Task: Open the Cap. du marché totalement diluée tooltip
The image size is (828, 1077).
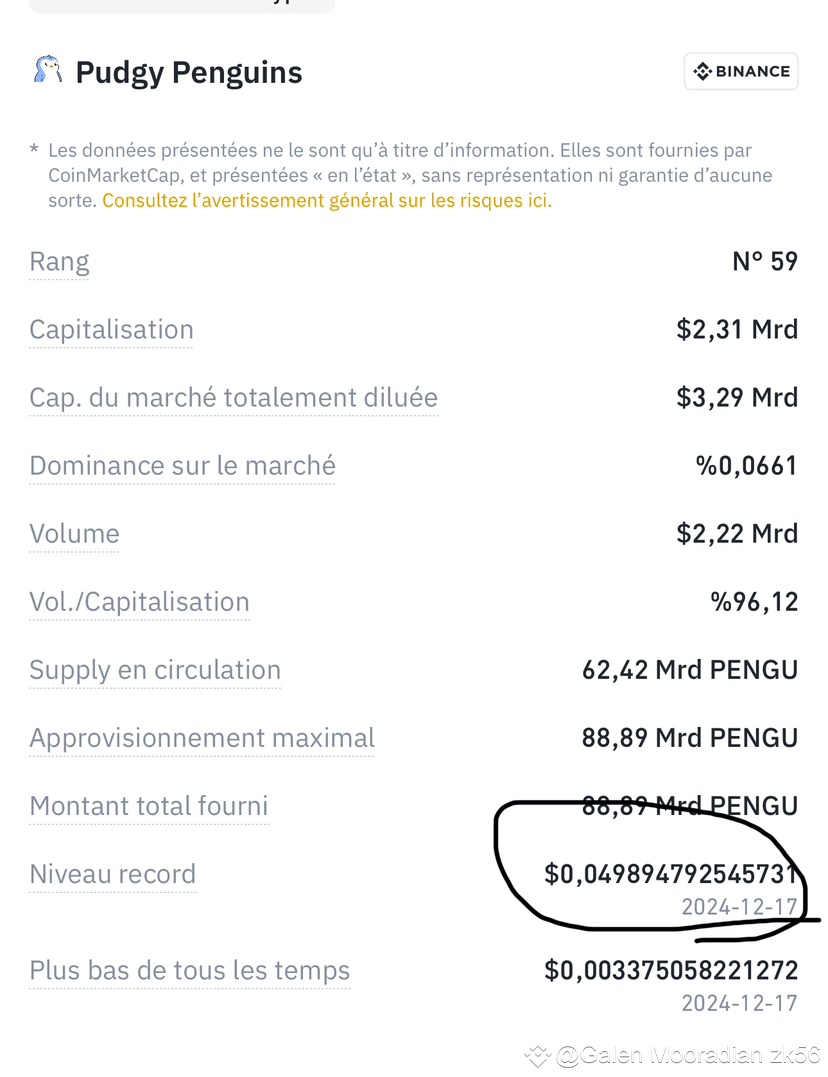Action: (233, 397)
